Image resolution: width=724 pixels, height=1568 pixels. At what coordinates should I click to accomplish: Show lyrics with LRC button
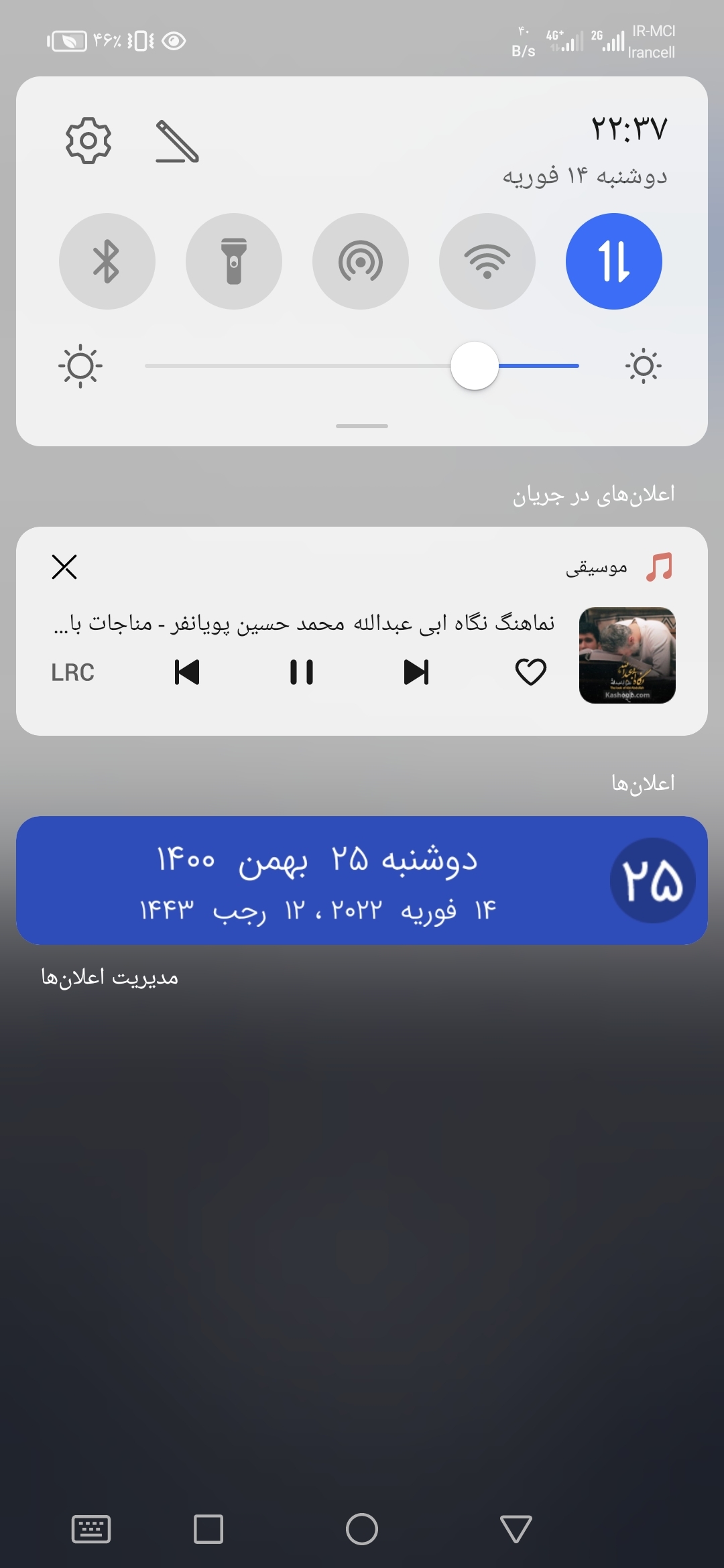click(73, 672)
